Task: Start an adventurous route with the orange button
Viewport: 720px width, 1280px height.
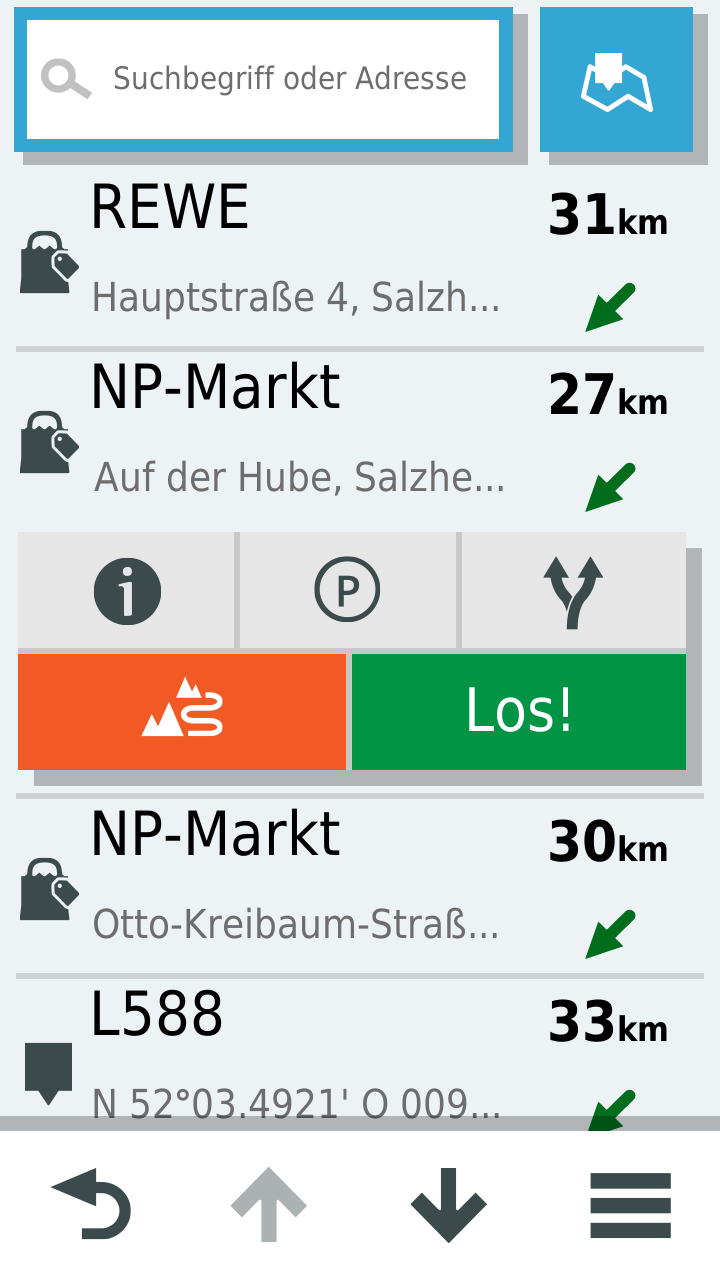Action: coord(182,711)
